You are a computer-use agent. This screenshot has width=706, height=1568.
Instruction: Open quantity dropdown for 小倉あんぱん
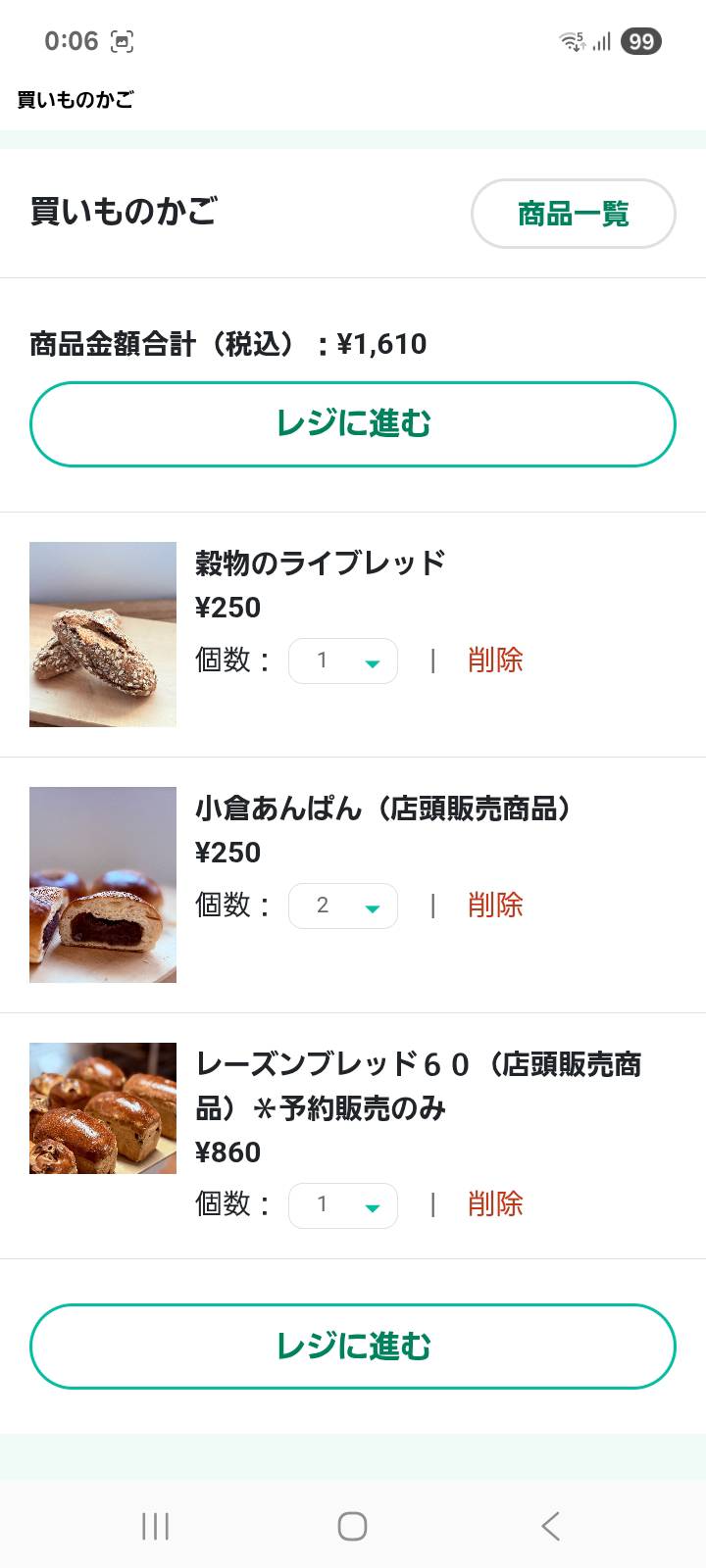343,906
